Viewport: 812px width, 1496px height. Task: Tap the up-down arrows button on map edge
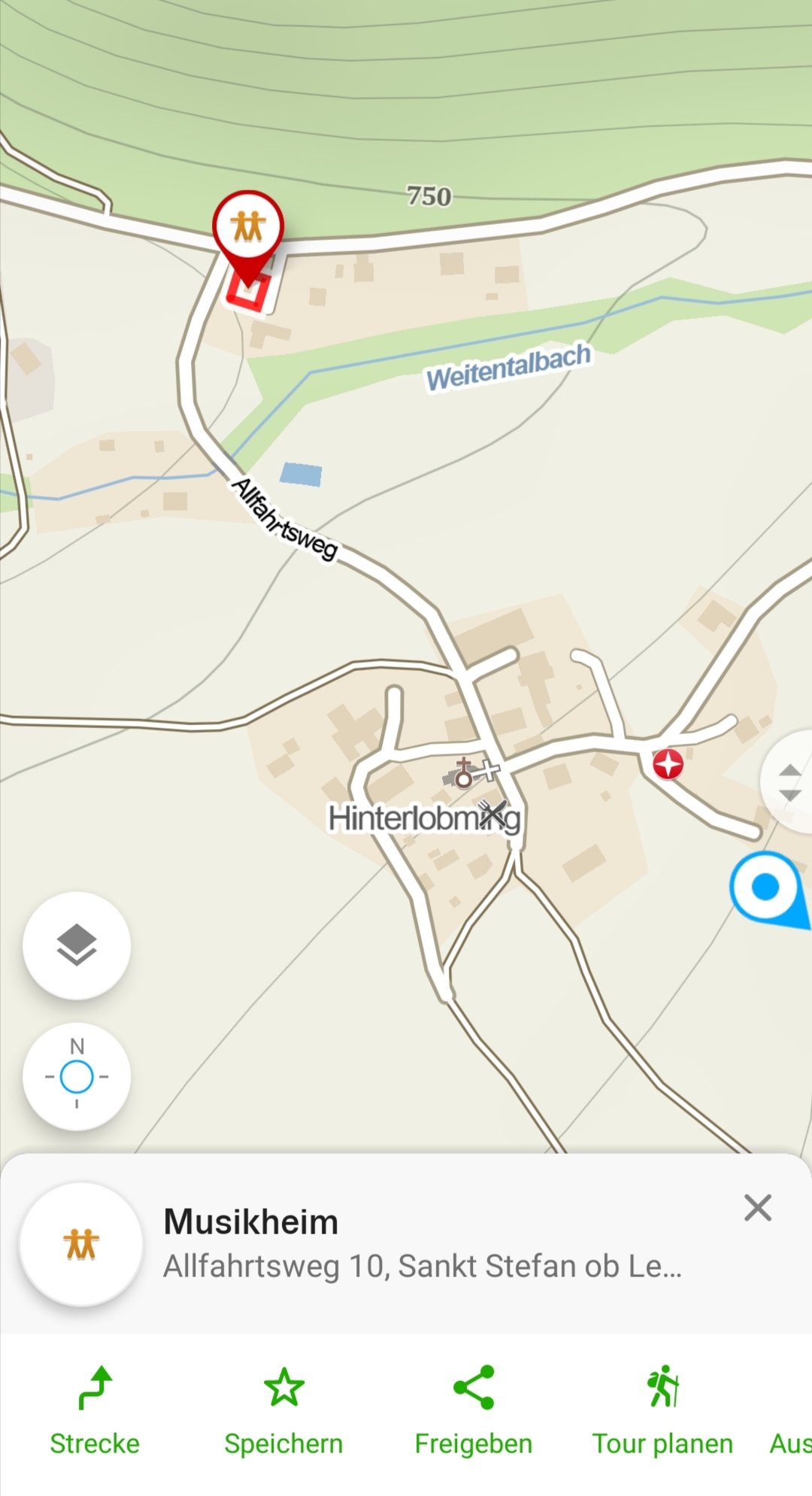[789, 782]
